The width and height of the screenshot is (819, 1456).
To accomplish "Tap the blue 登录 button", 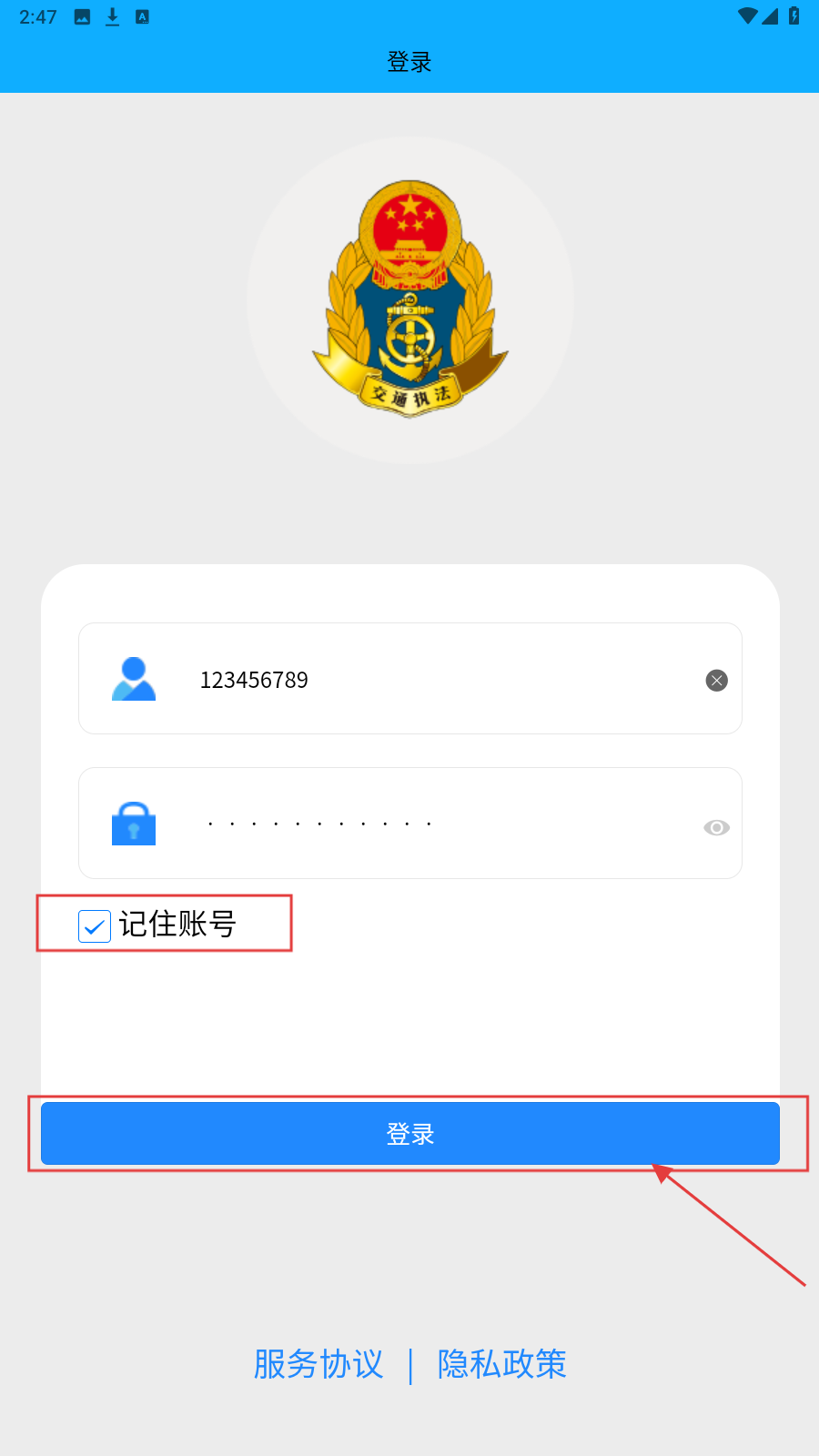I will click(409, 1134).
